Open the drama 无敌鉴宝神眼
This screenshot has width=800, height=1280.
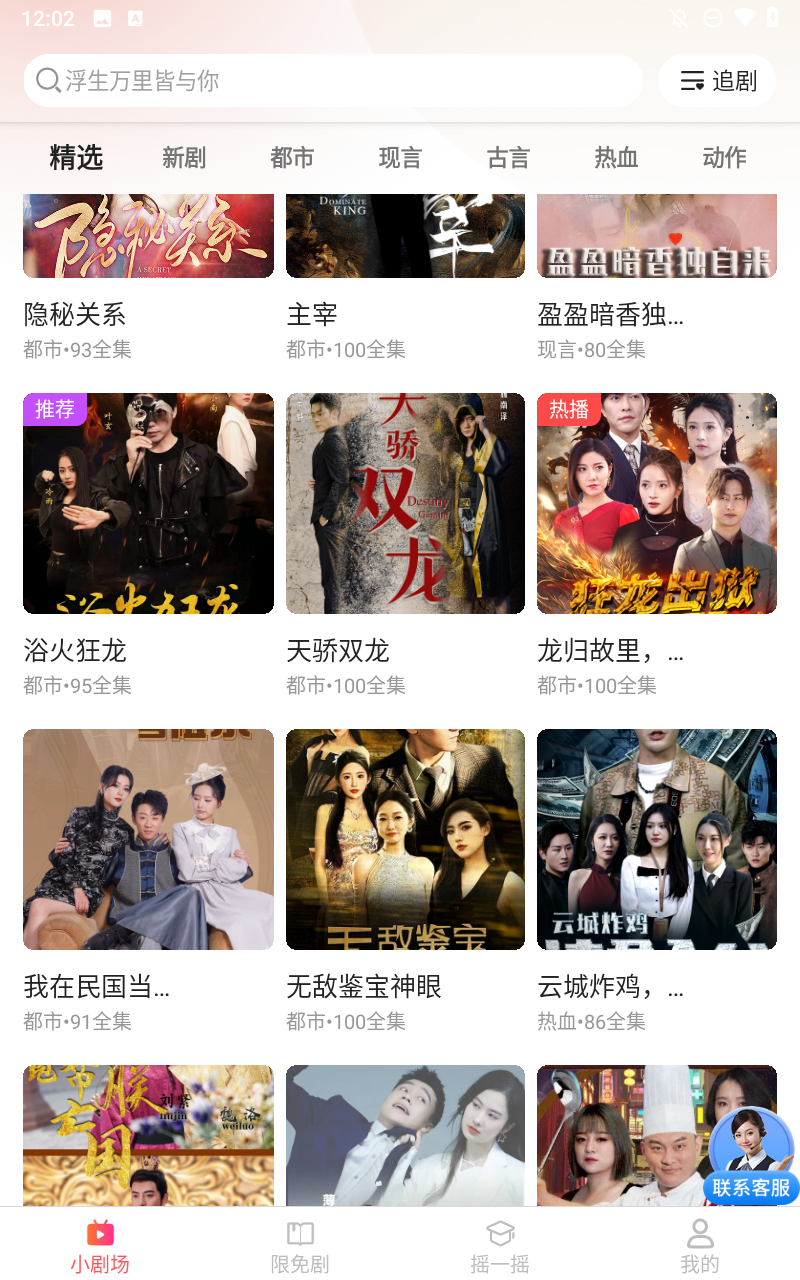point(405,839)
